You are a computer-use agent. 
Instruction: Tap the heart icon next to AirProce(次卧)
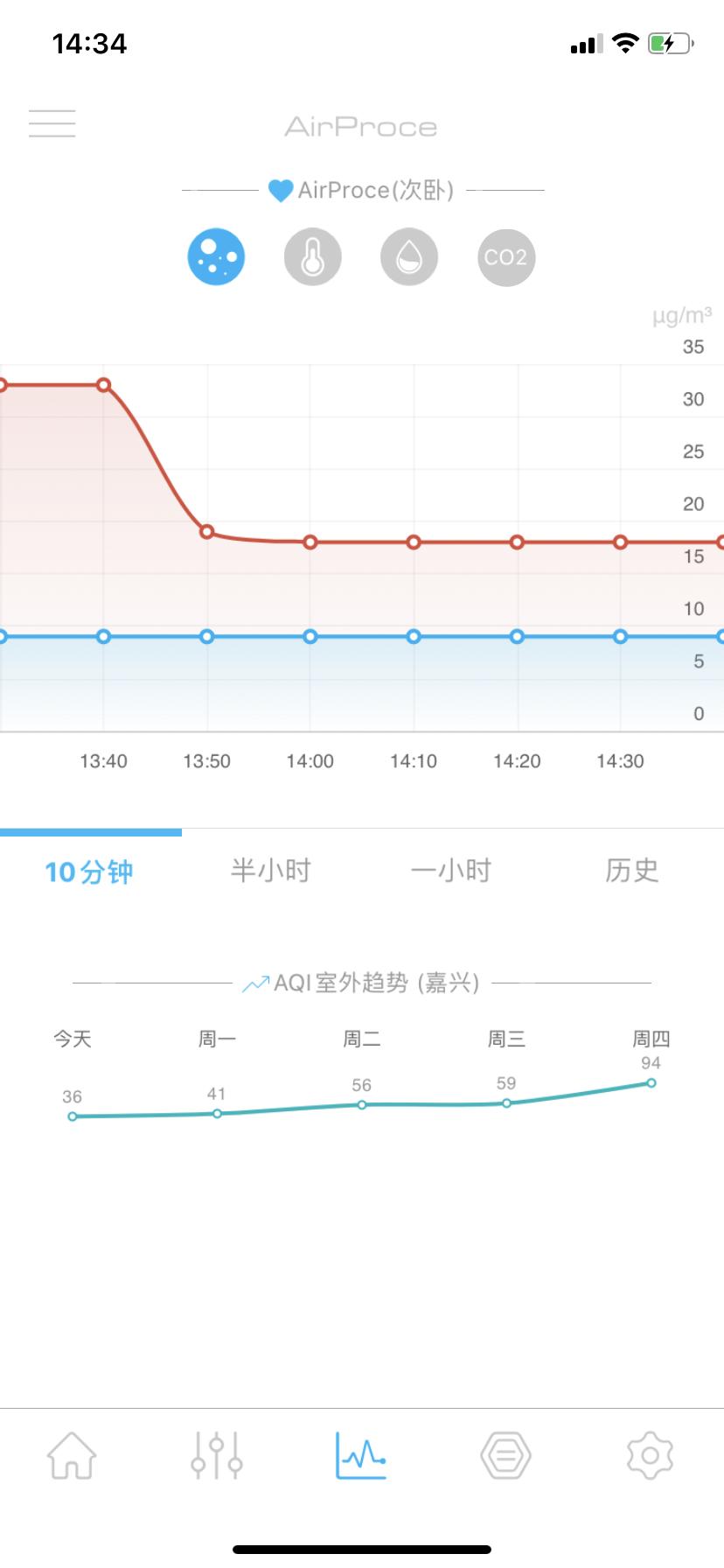(280, 191)
